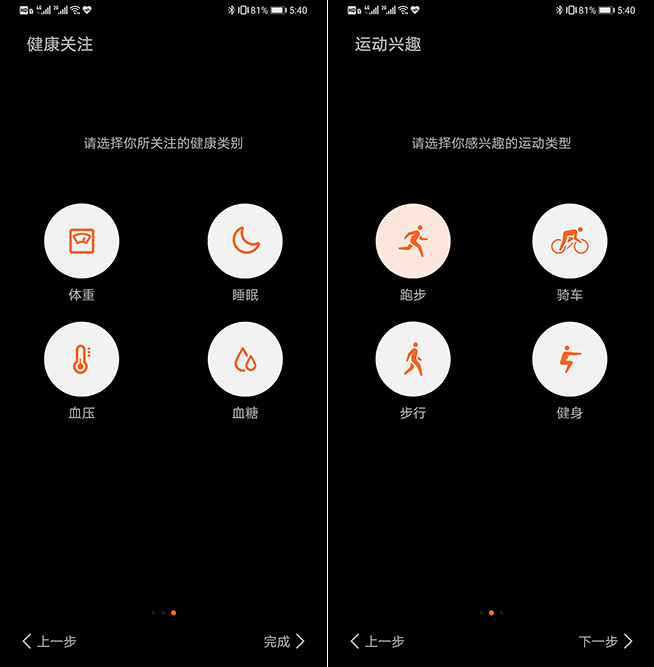Image resolution: width=654 pixels, height=667 pixels.
Task: Tap 完成 to finish setup
Action: [284, 641]
